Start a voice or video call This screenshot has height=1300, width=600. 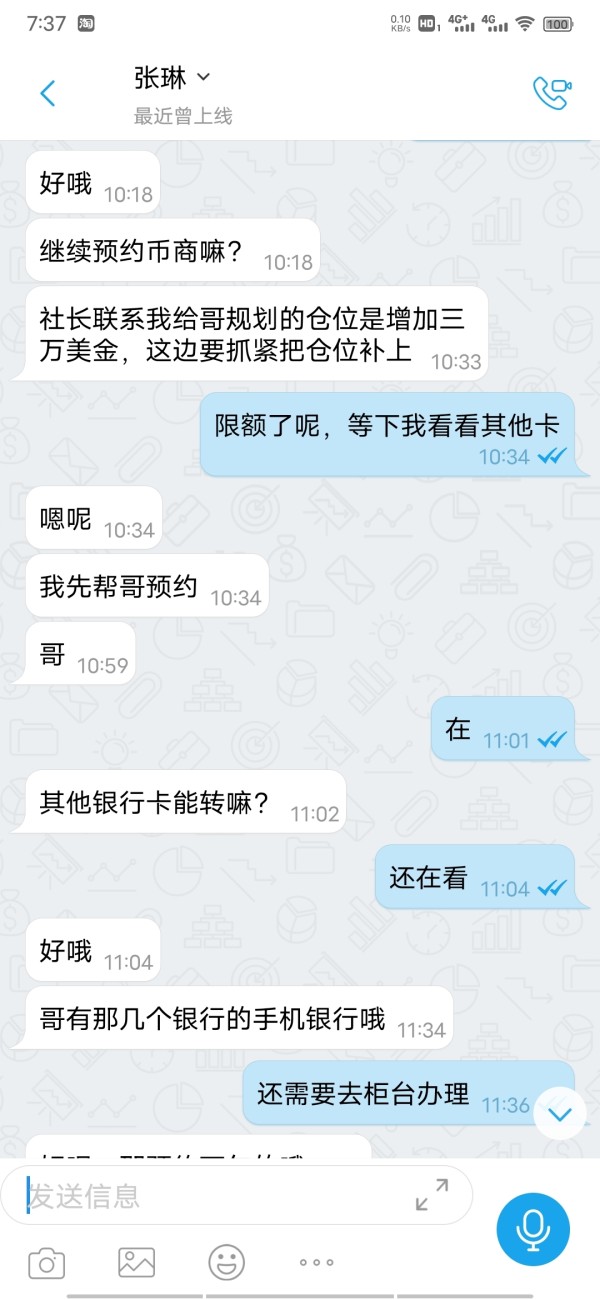(551, 93)
